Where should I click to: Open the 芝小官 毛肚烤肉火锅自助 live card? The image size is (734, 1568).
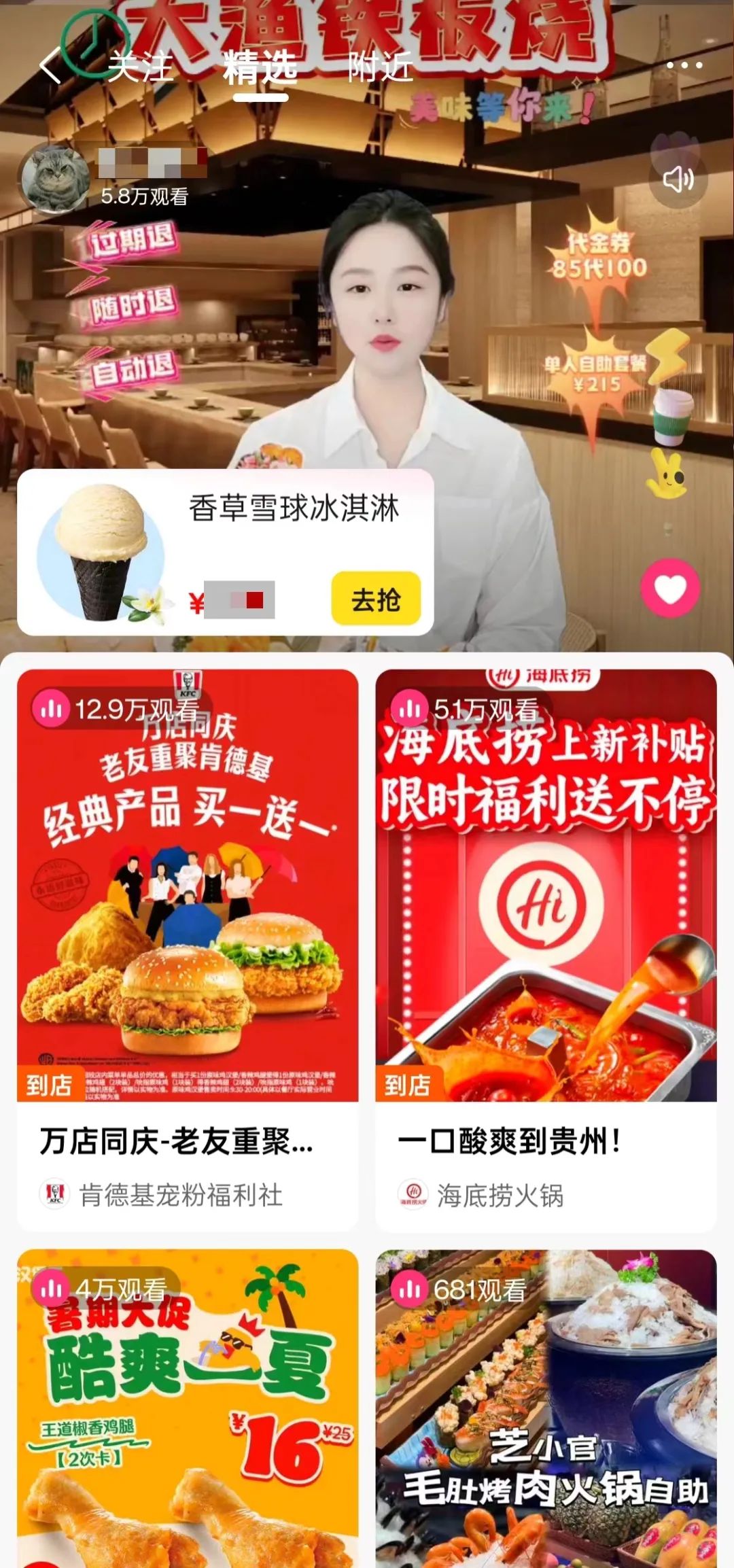pos(546,1414)
